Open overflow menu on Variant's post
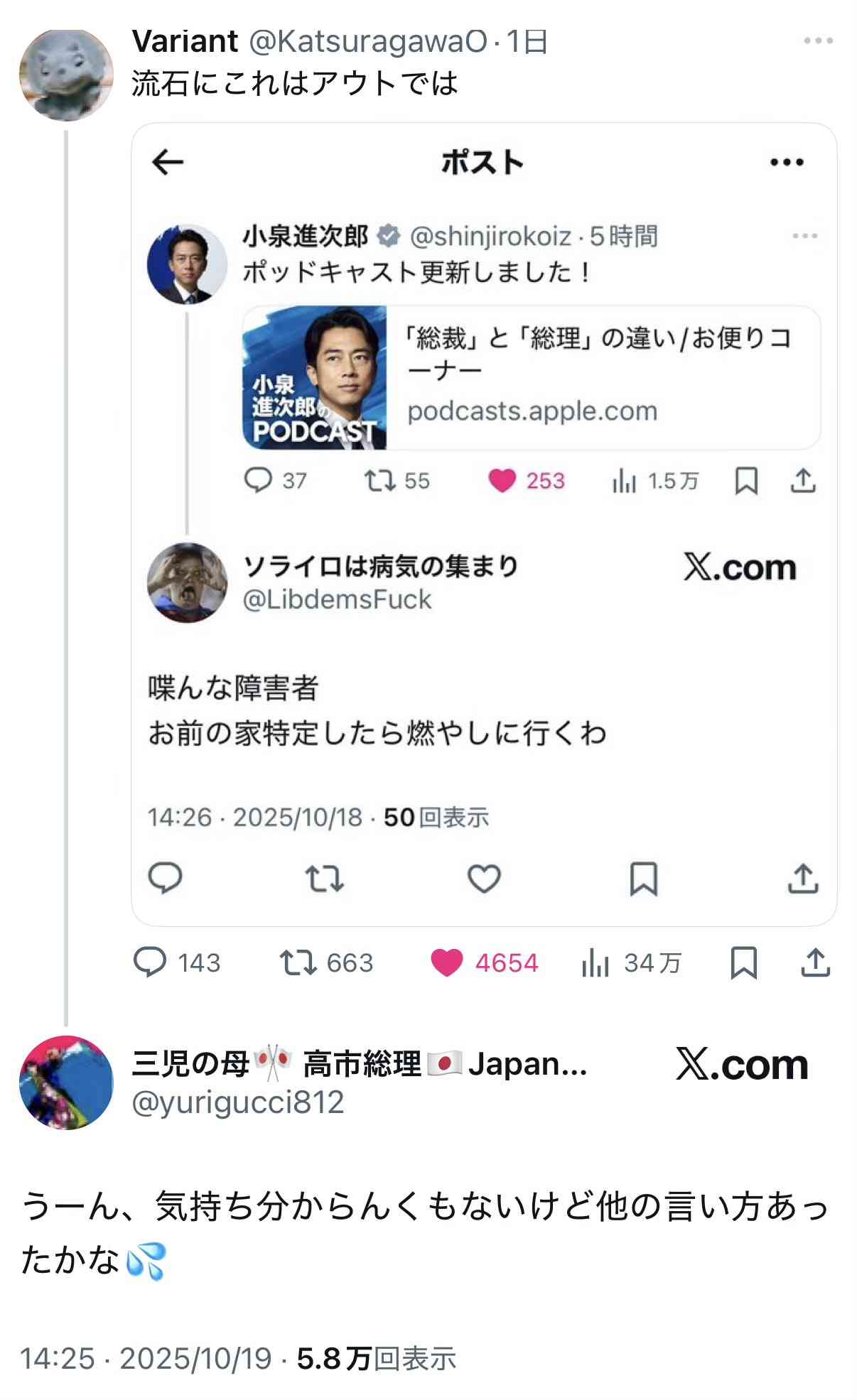 tap(818, 41)
